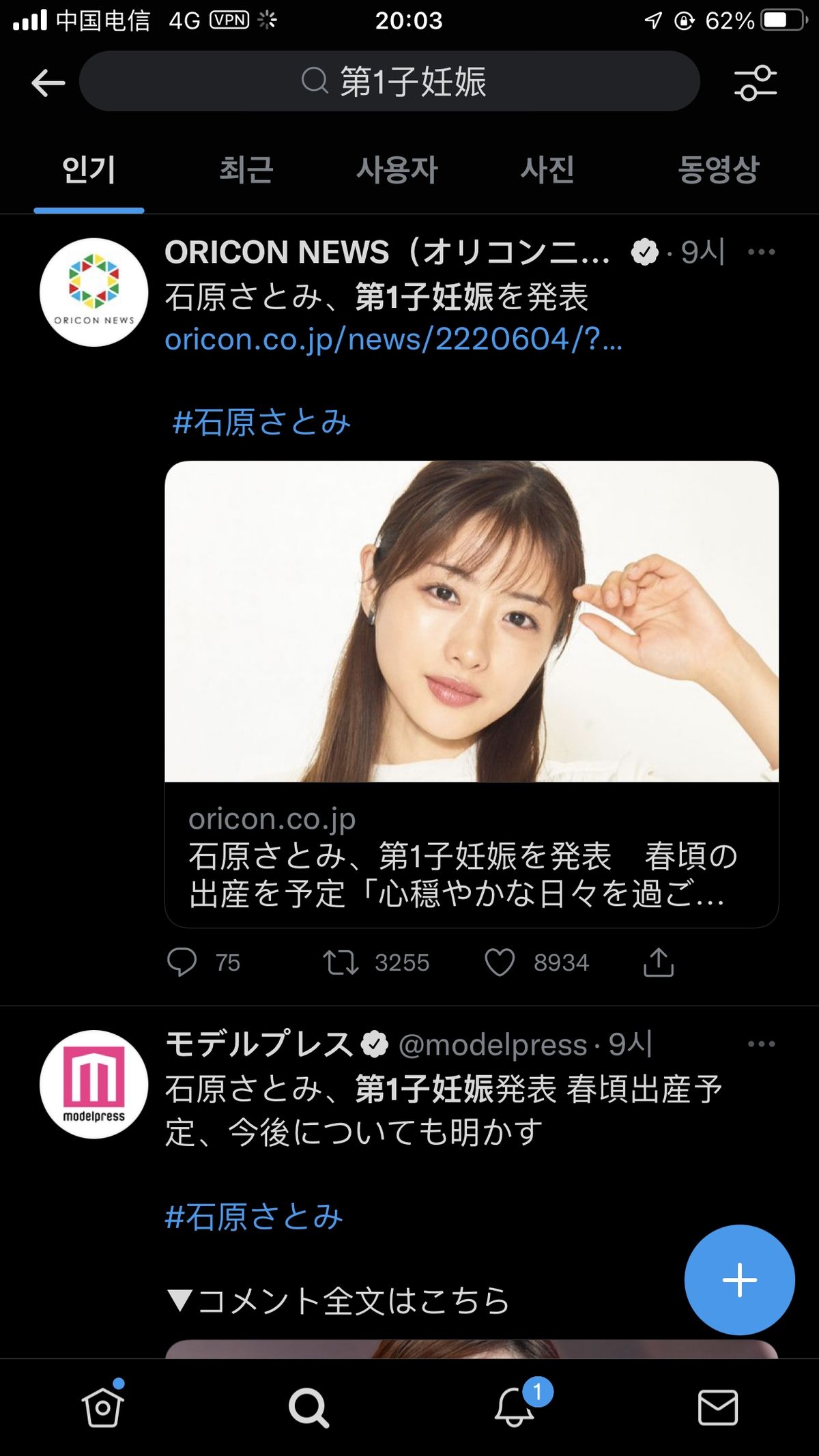Switch to the 최근 tab
This screenshot has height=1456, width=819.
pyautogui.click(x=246, y=169)
